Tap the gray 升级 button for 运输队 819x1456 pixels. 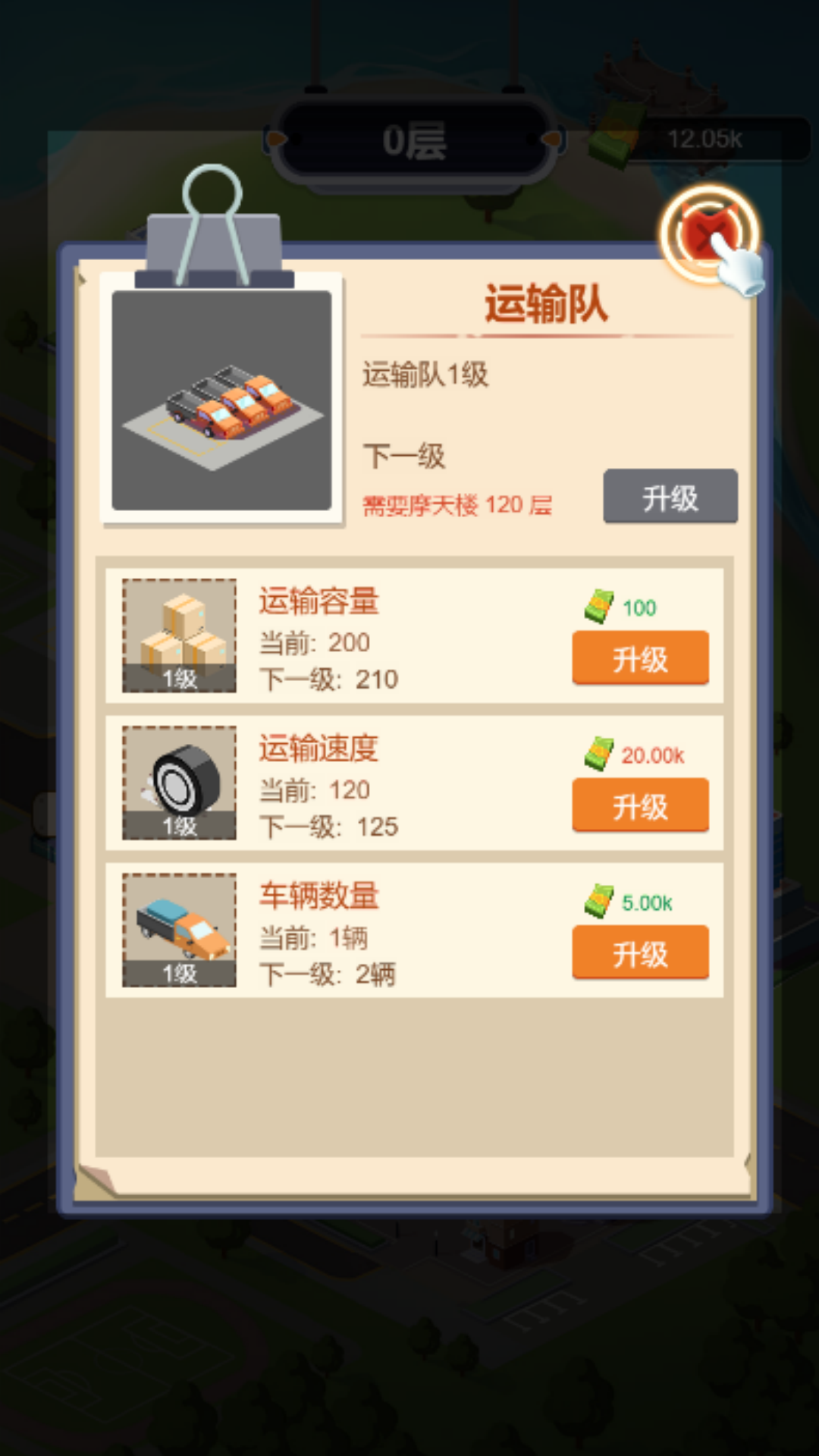670,497
